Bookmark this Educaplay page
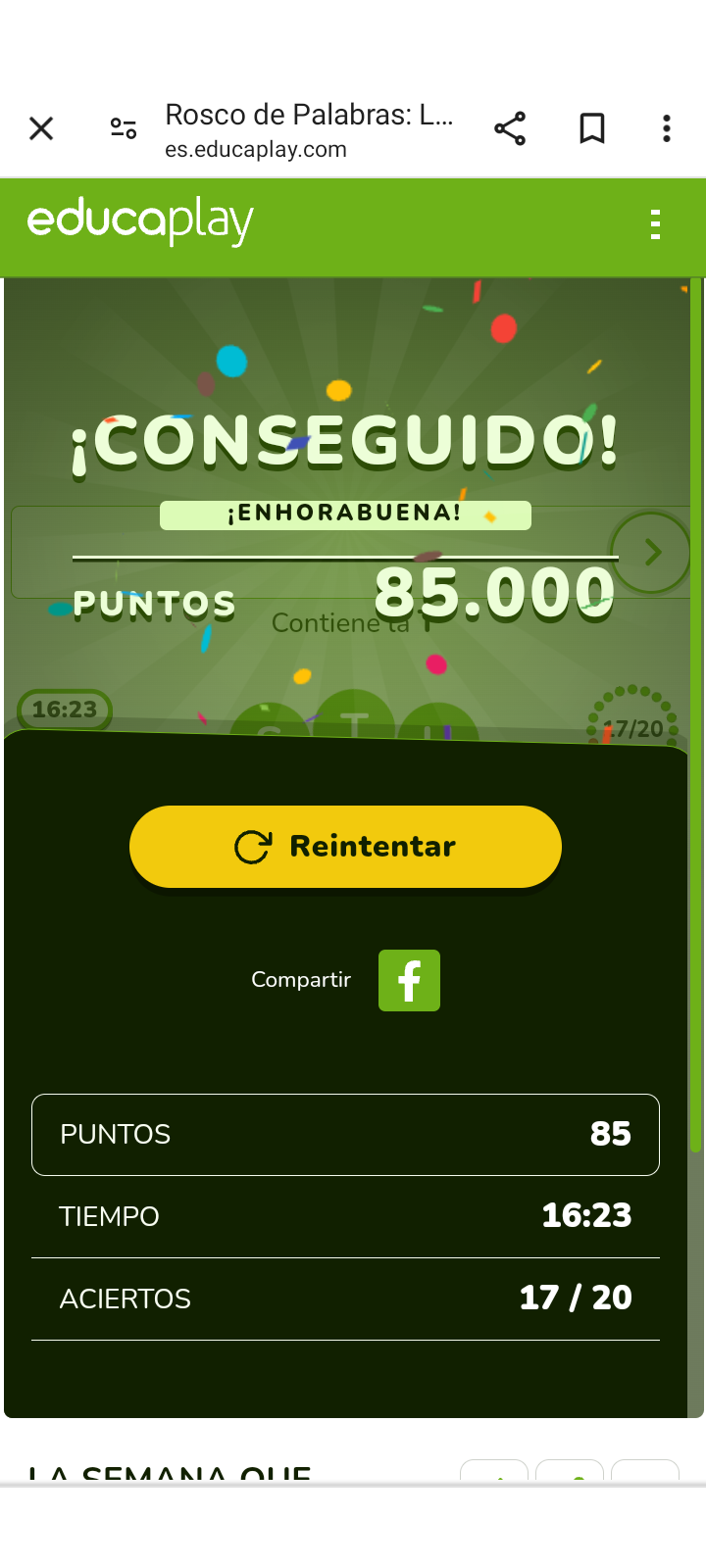The width and height of the screenshot is (706, 1568). (592, 128)
